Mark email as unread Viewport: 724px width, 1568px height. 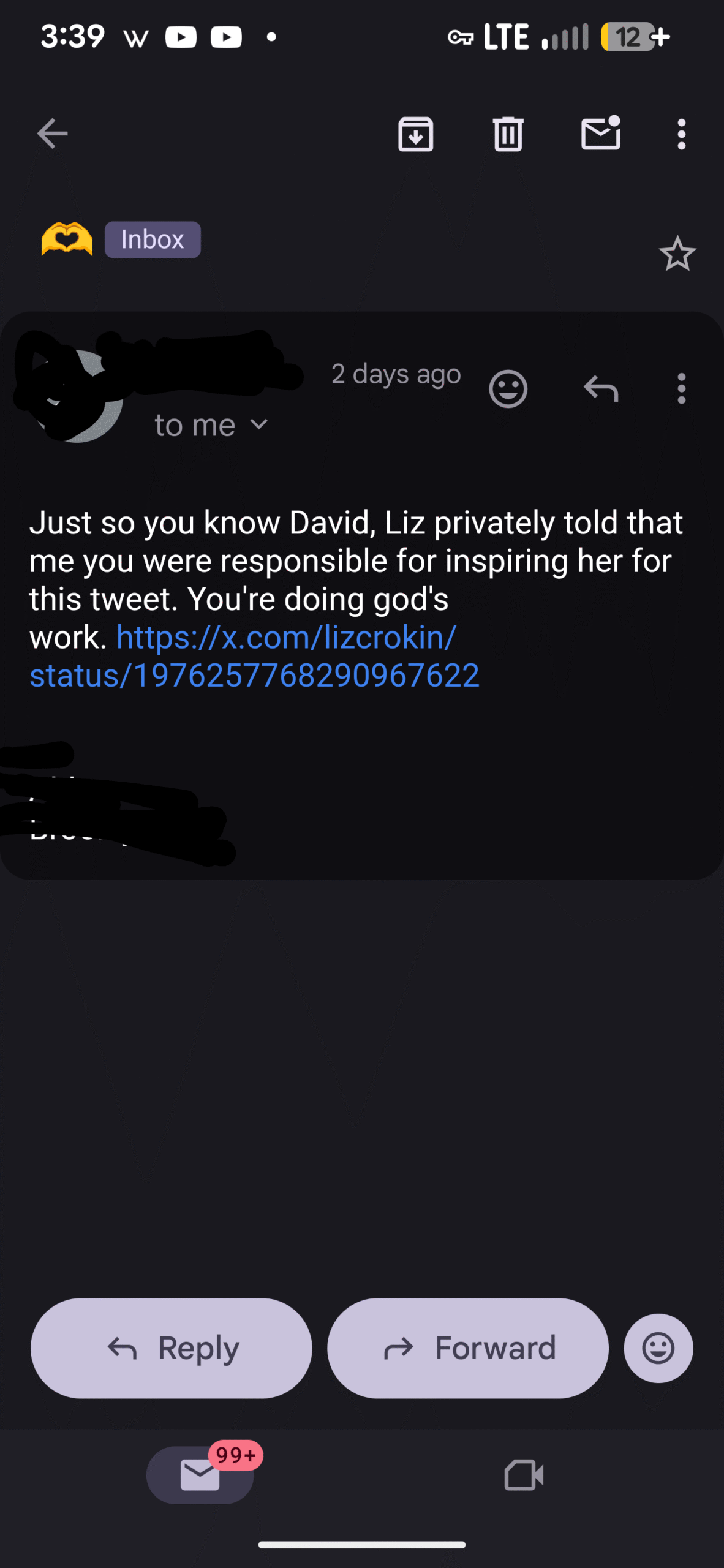click(600, 134)
